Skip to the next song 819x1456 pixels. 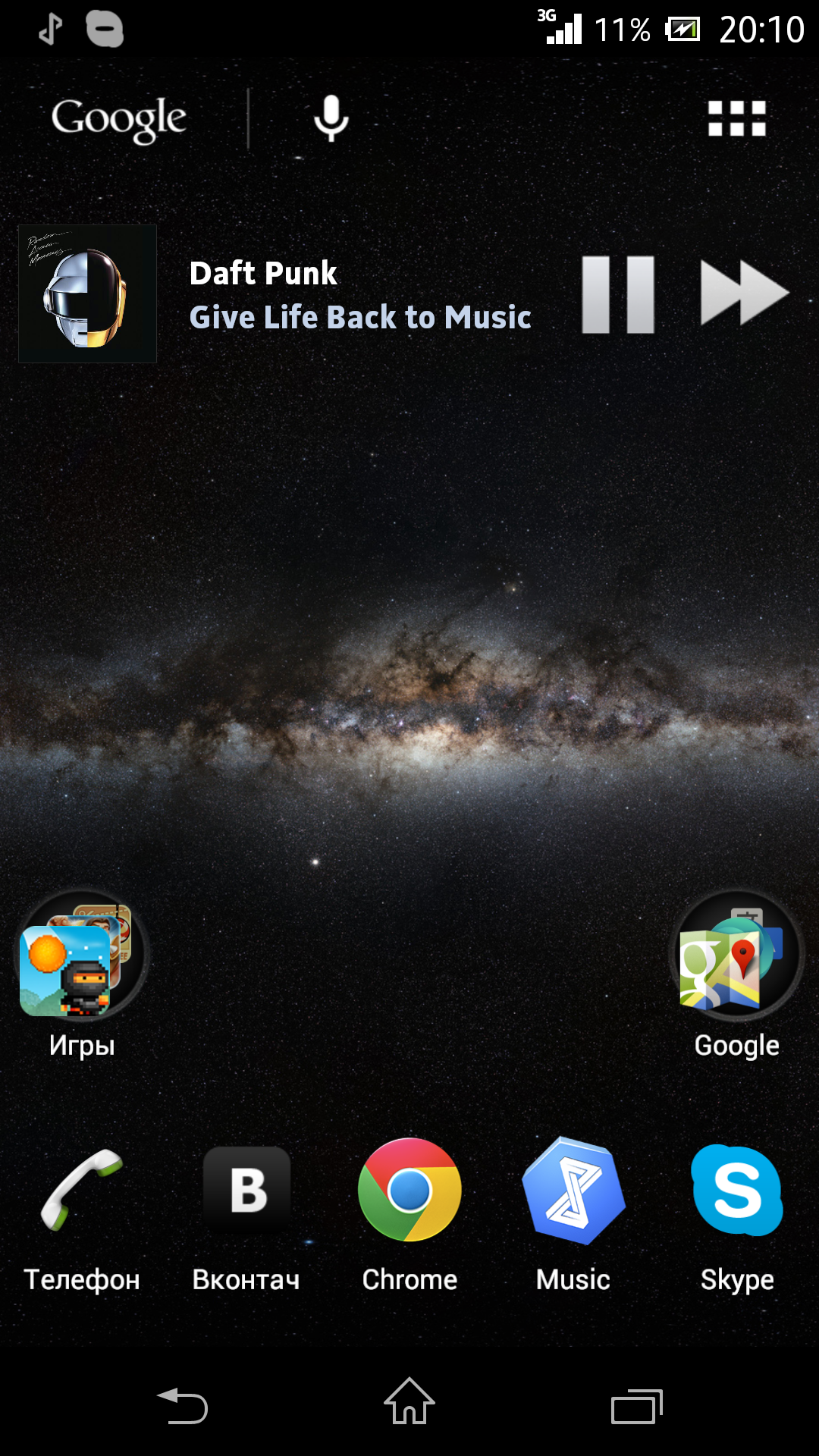pyautogui.click(x=745, y=293)
